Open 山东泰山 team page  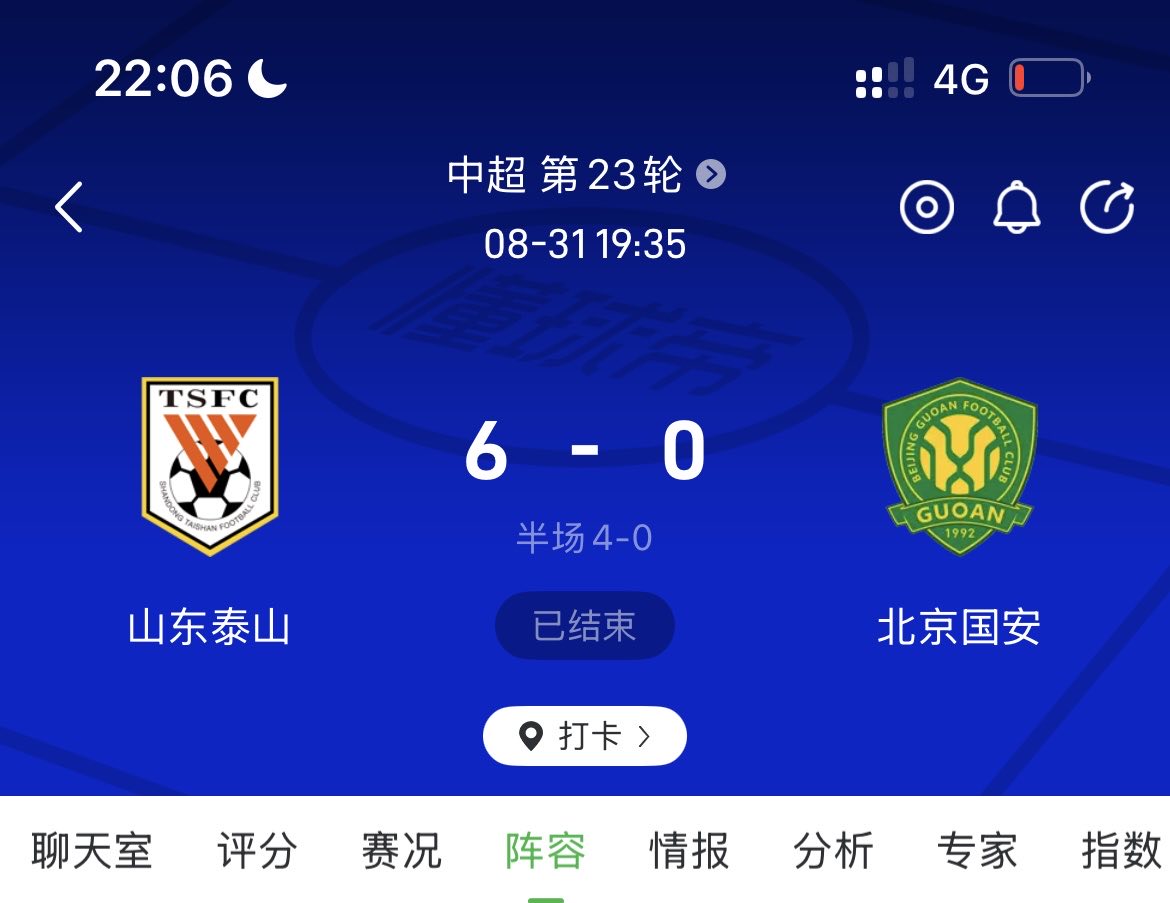210,466
